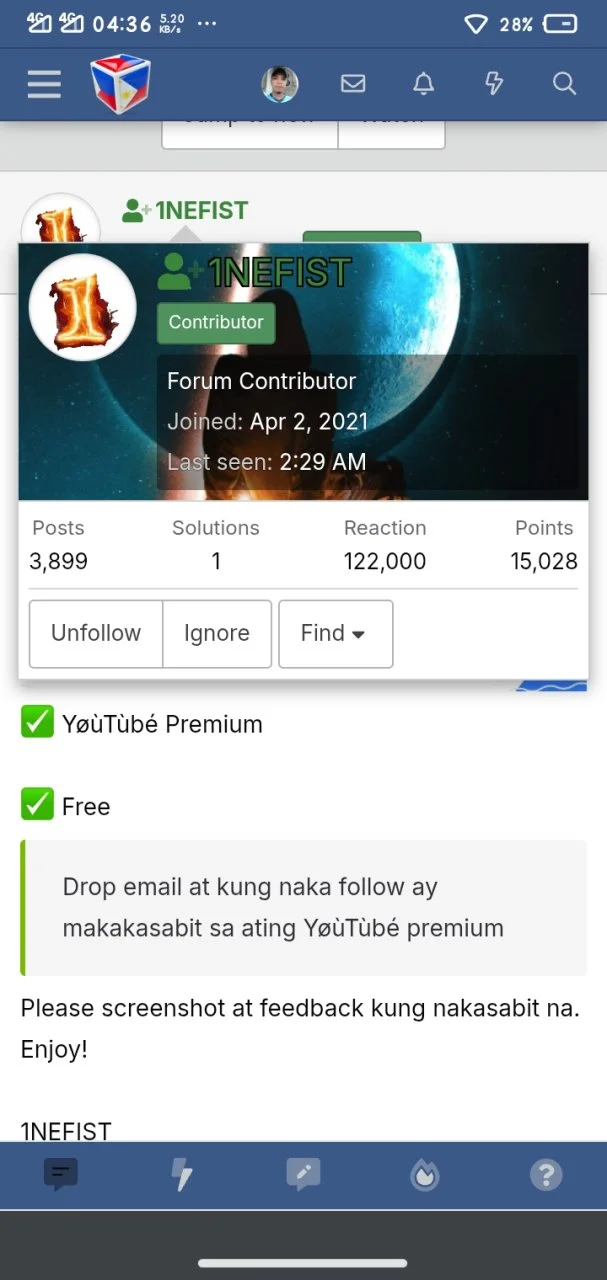Open the bottom post-thread pencil tab
The image size is (607, 1280).
[303, 1175]
